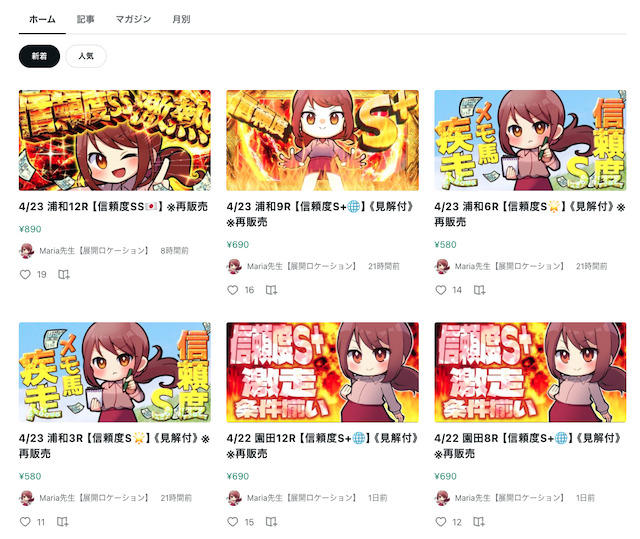Add the 浦和9R article to a magazine

(271, 290)
